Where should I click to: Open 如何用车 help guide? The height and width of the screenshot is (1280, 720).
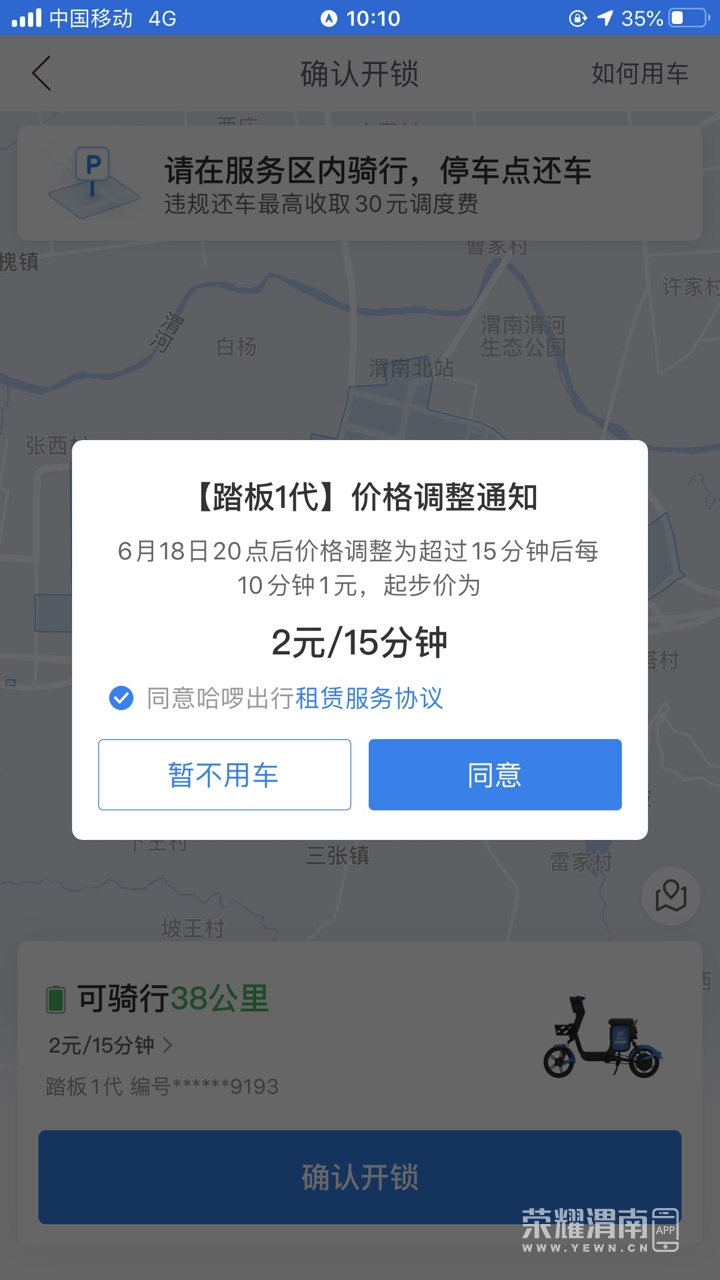point(639,74)
